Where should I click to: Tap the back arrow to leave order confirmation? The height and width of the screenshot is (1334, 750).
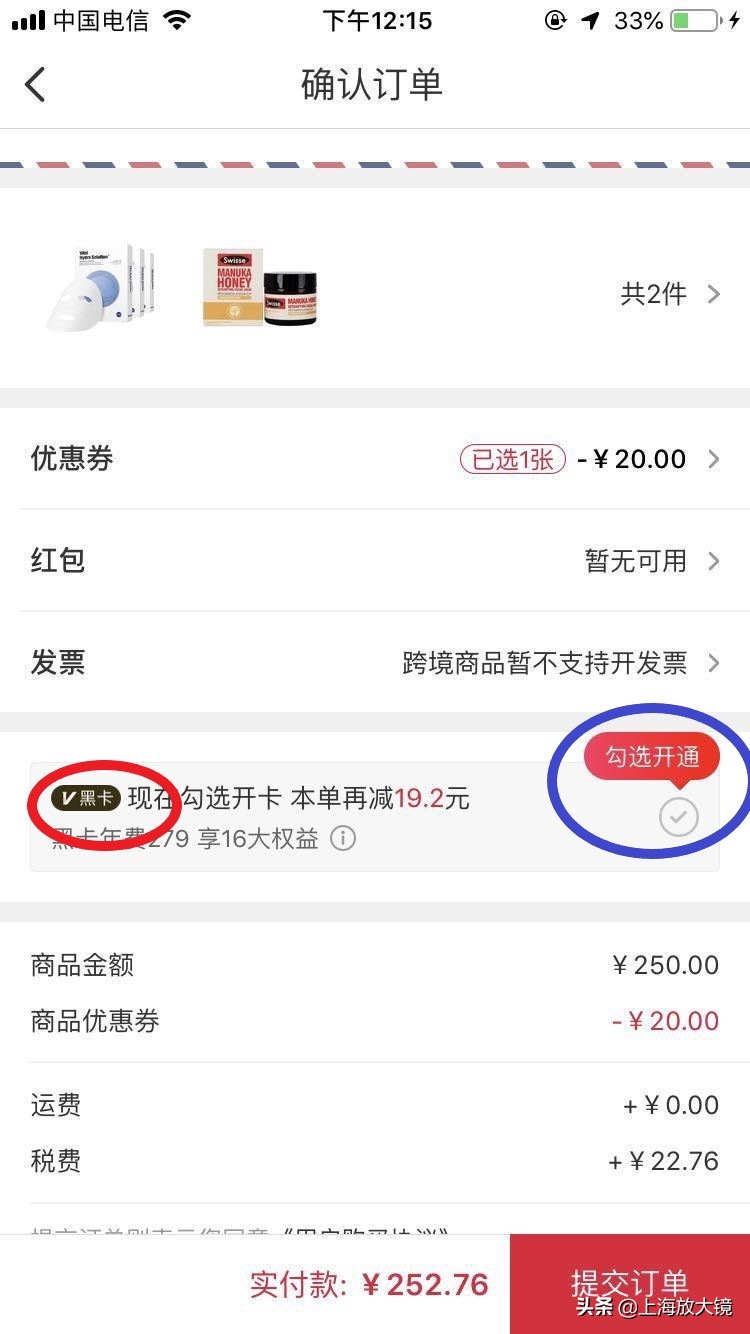(35, 84)
